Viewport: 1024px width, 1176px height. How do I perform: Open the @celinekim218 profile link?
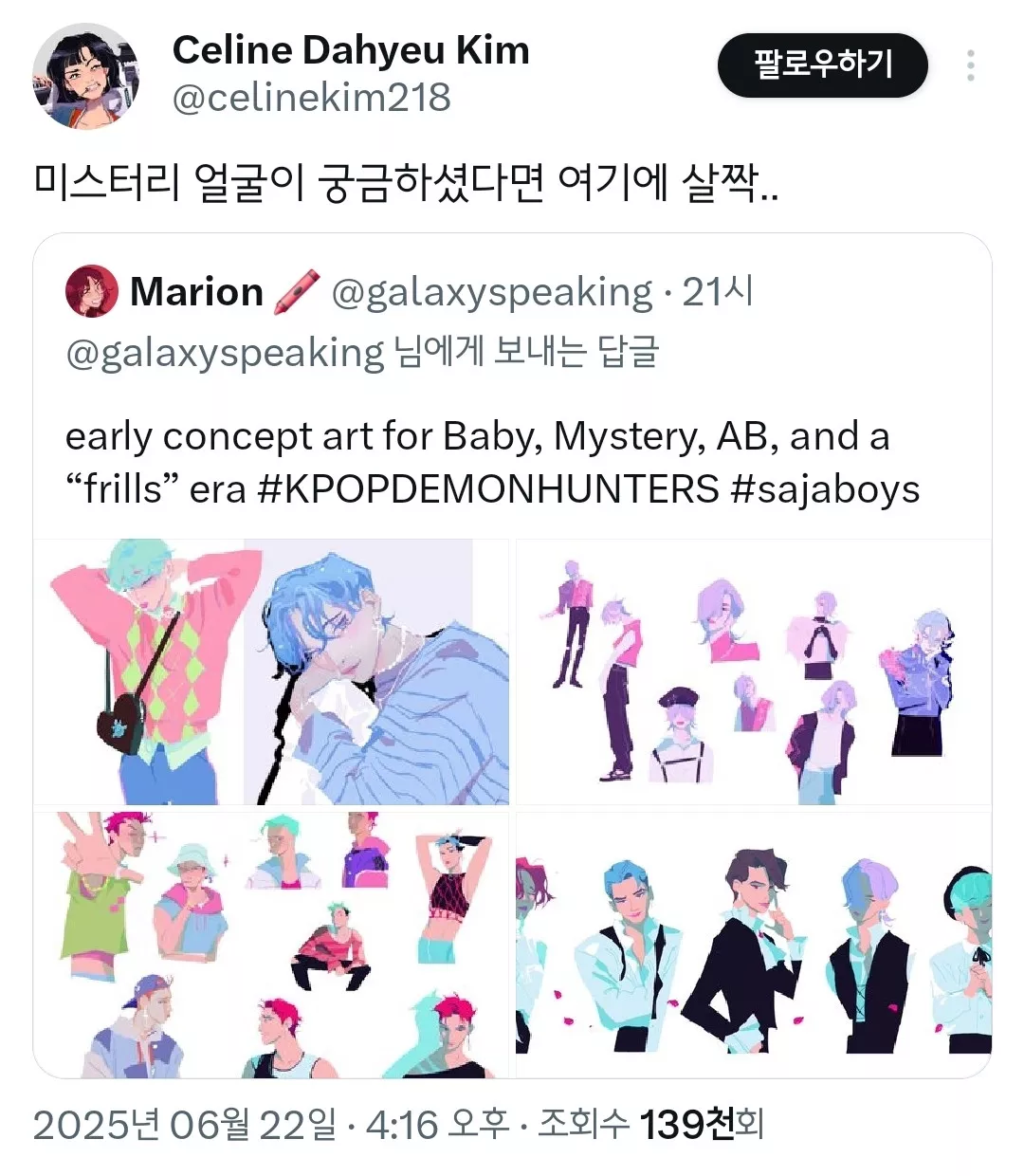click(311, 98)
